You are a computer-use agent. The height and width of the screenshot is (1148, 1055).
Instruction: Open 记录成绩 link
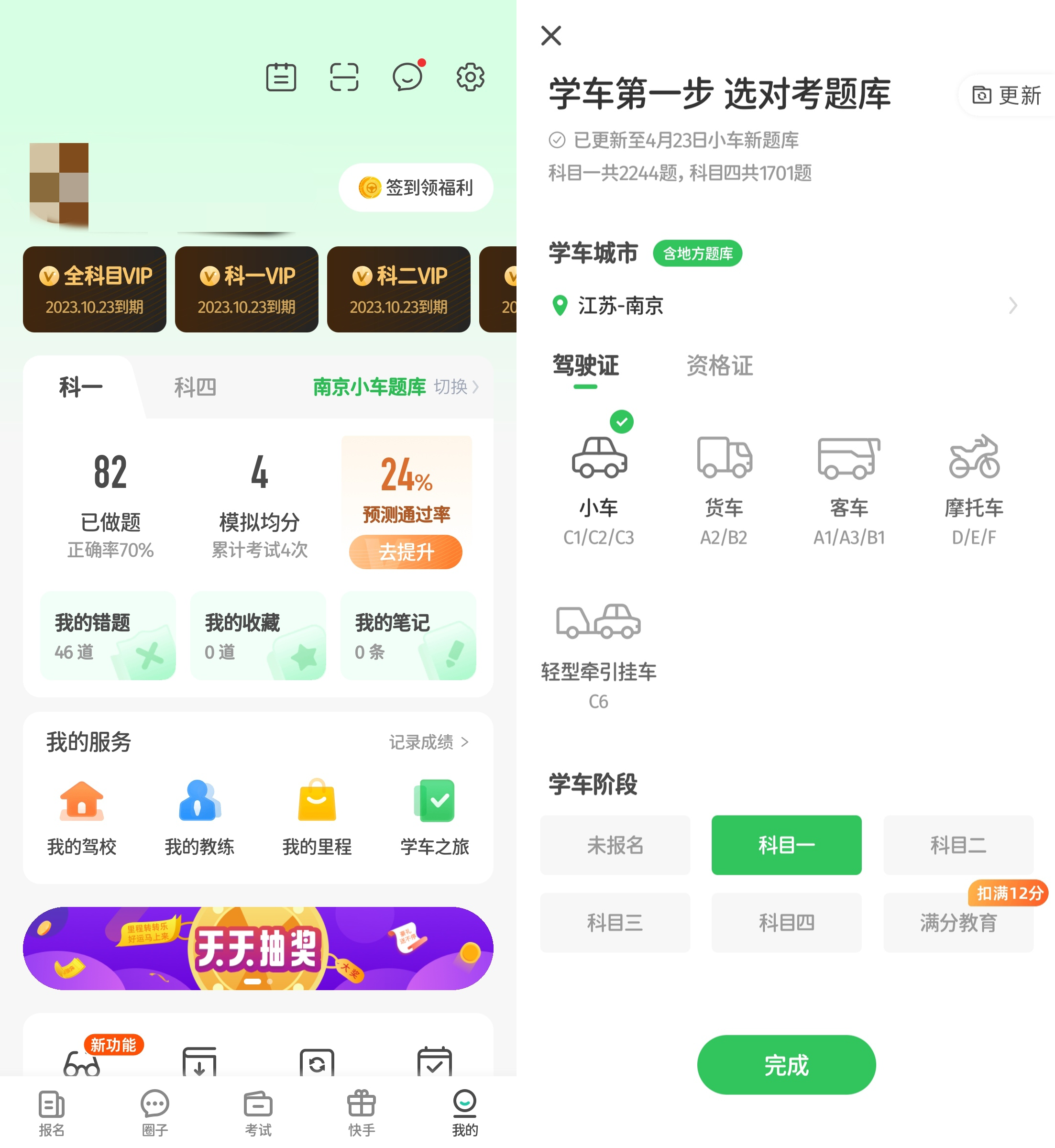[x=428, y=742]
